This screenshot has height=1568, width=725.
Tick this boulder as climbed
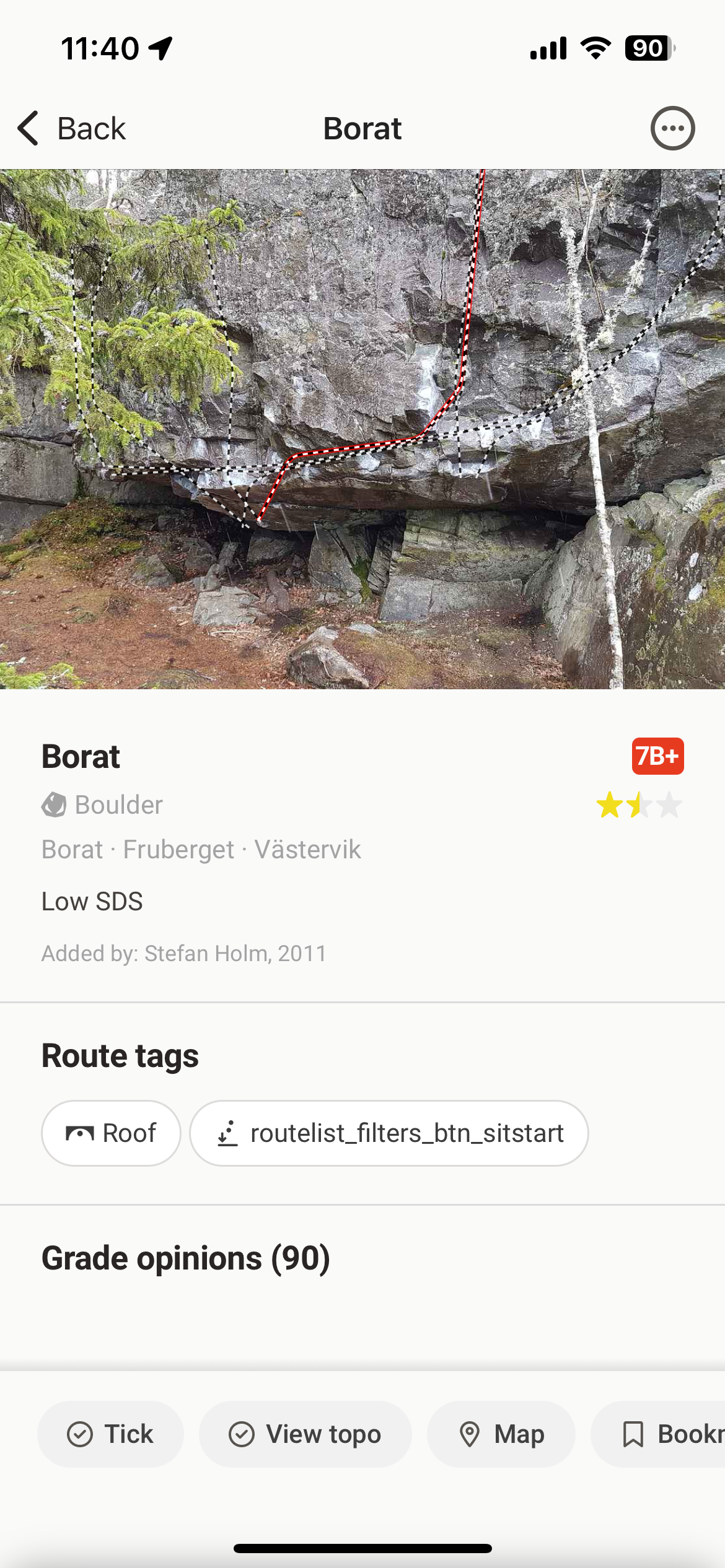[110, 1434]
